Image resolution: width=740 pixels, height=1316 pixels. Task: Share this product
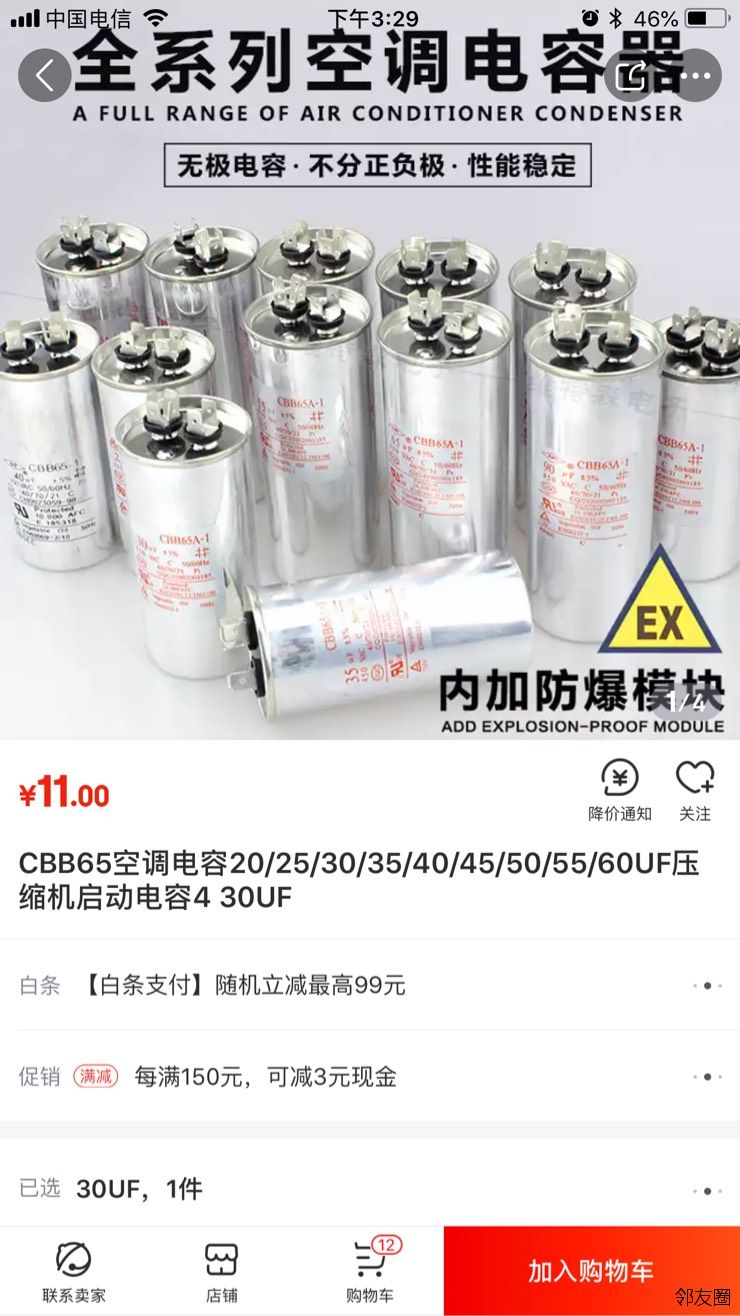click(x=631, y=75)
